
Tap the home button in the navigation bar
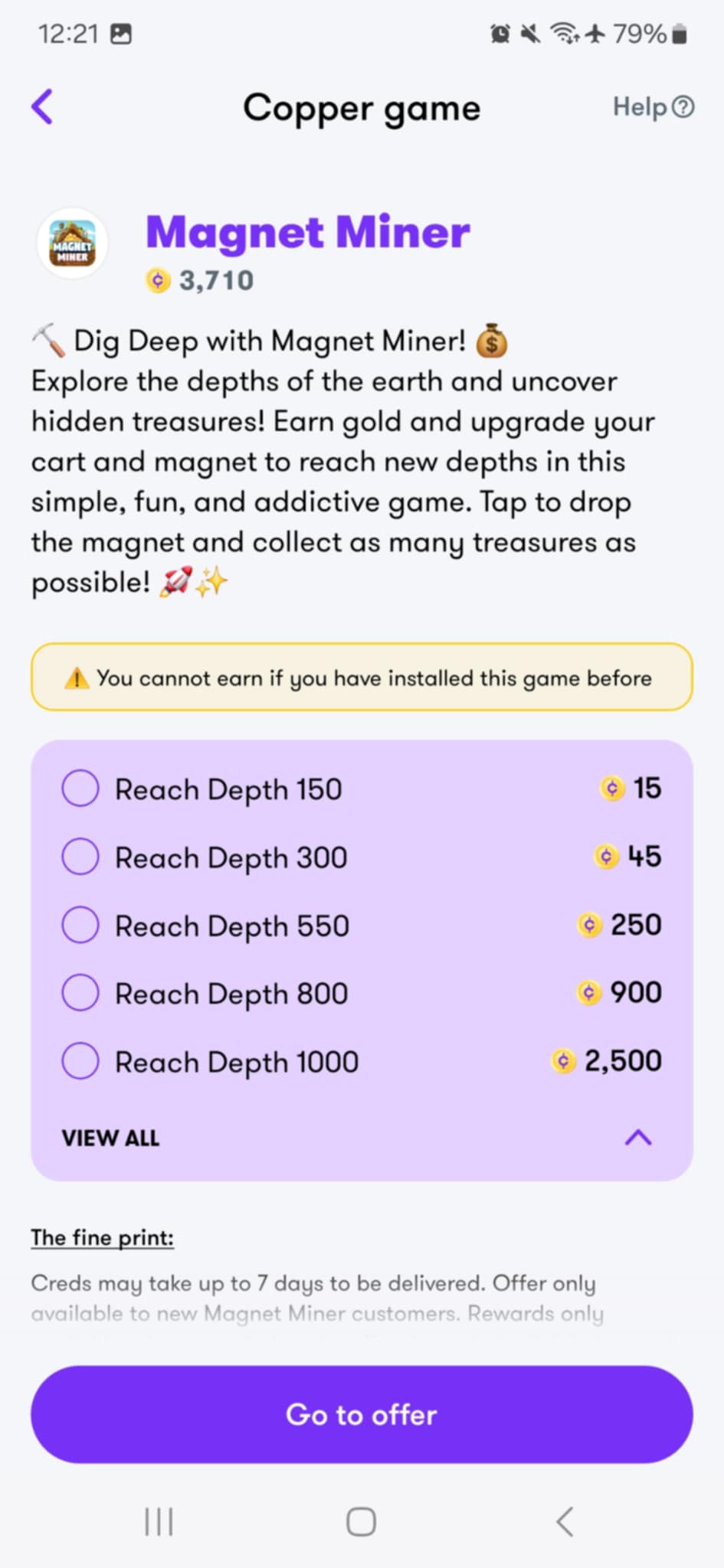pyautogui.click(x=360, y=1522)
